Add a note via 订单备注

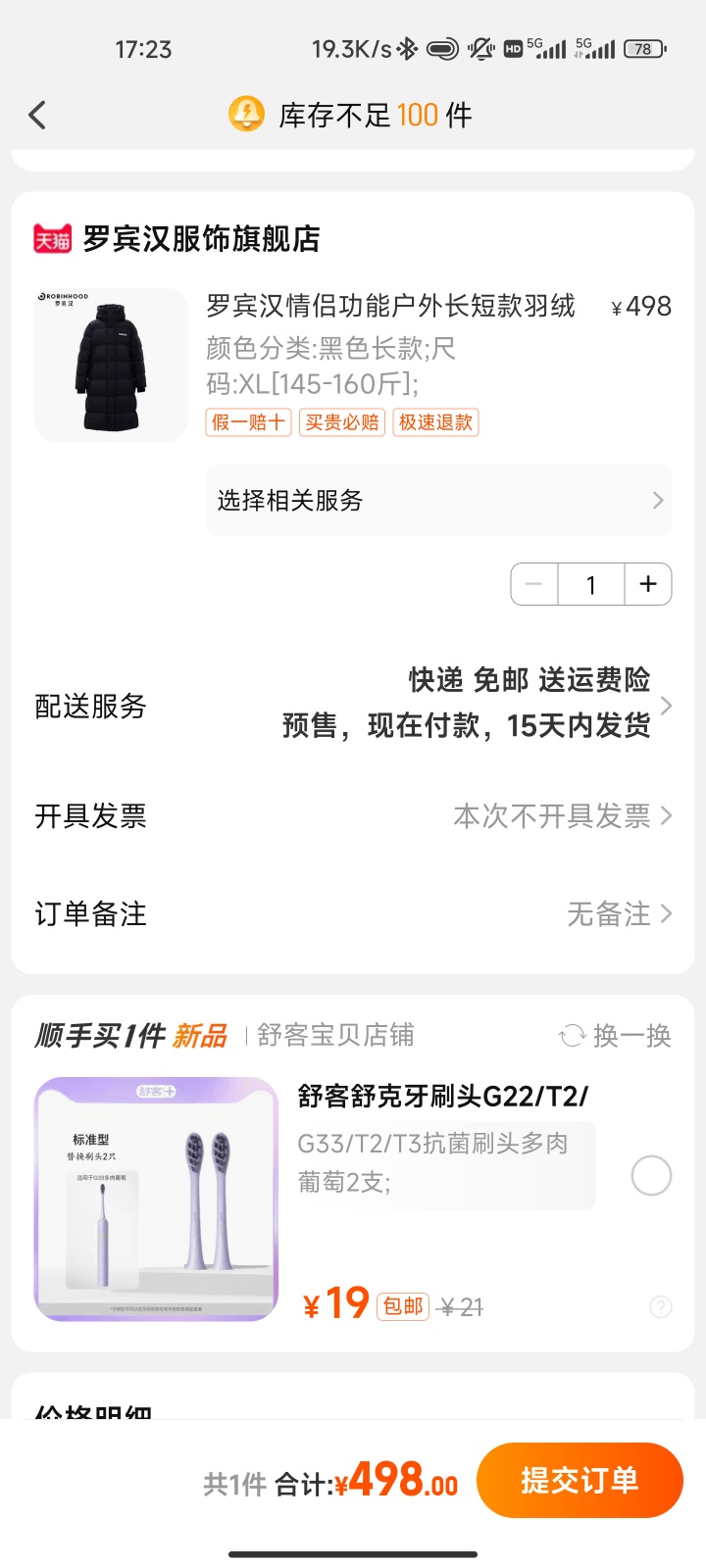[353, 913]
